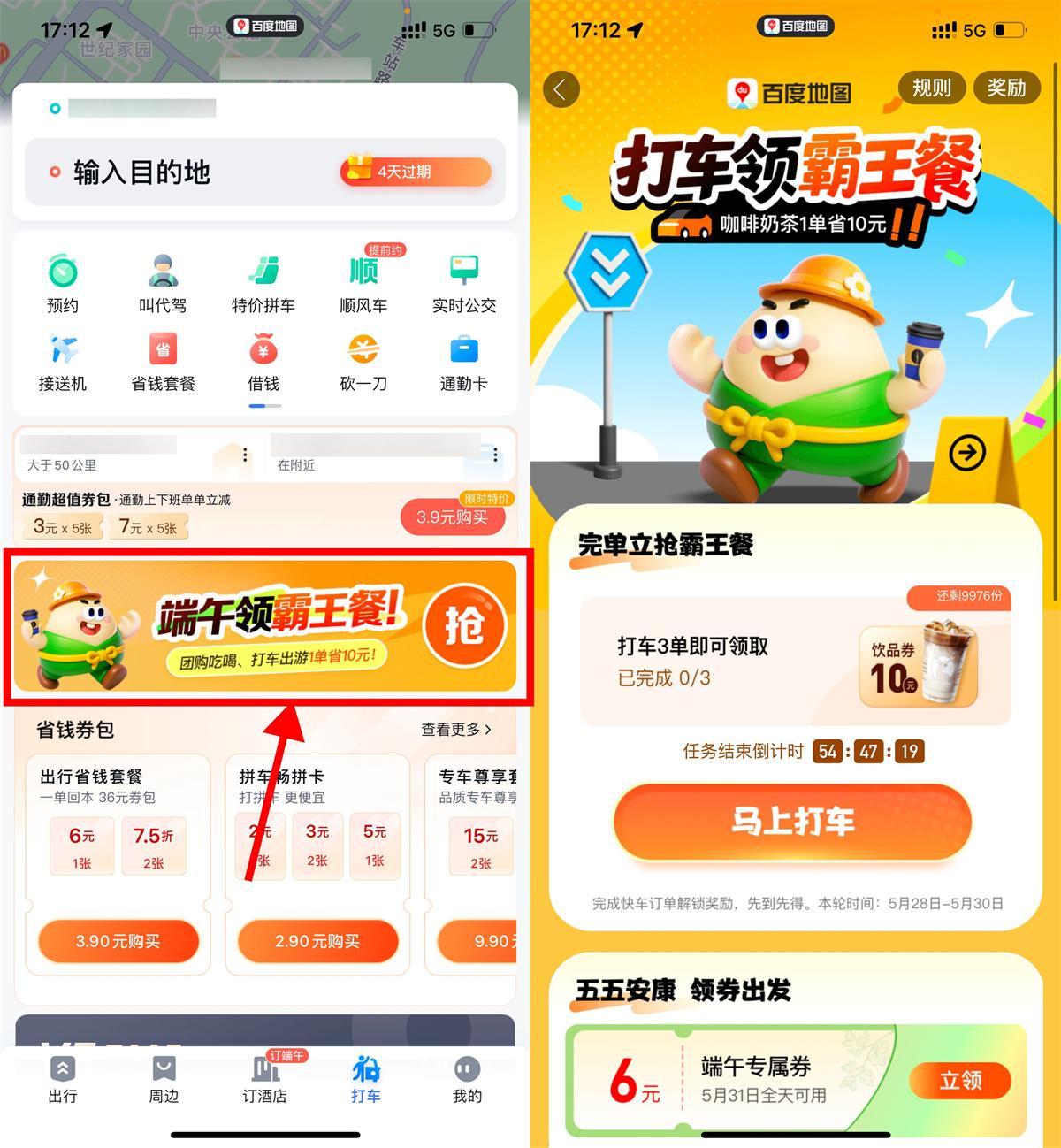The height and width of the screenshot is (1148, 1061).
Task: Go to the 我的 profile tab
Action: (467, 1079)
